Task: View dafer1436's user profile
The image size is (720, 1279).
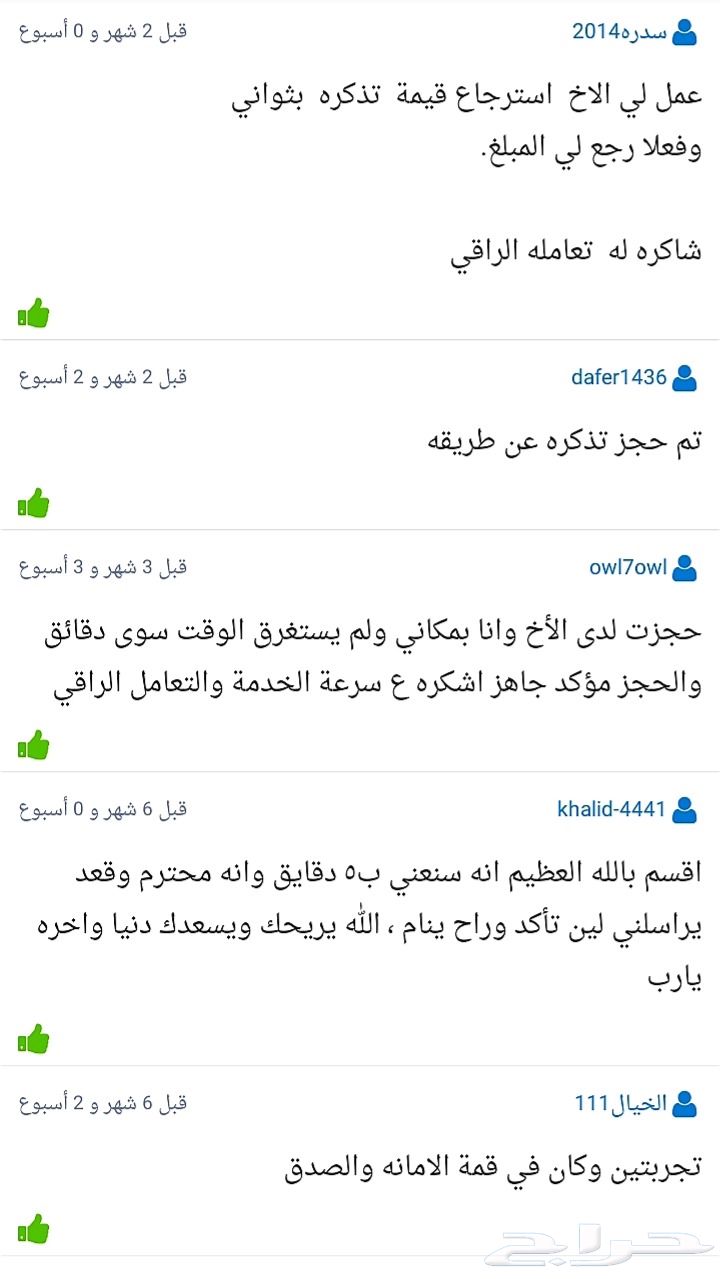Action: pyautogui.click(x=619, y=378)
